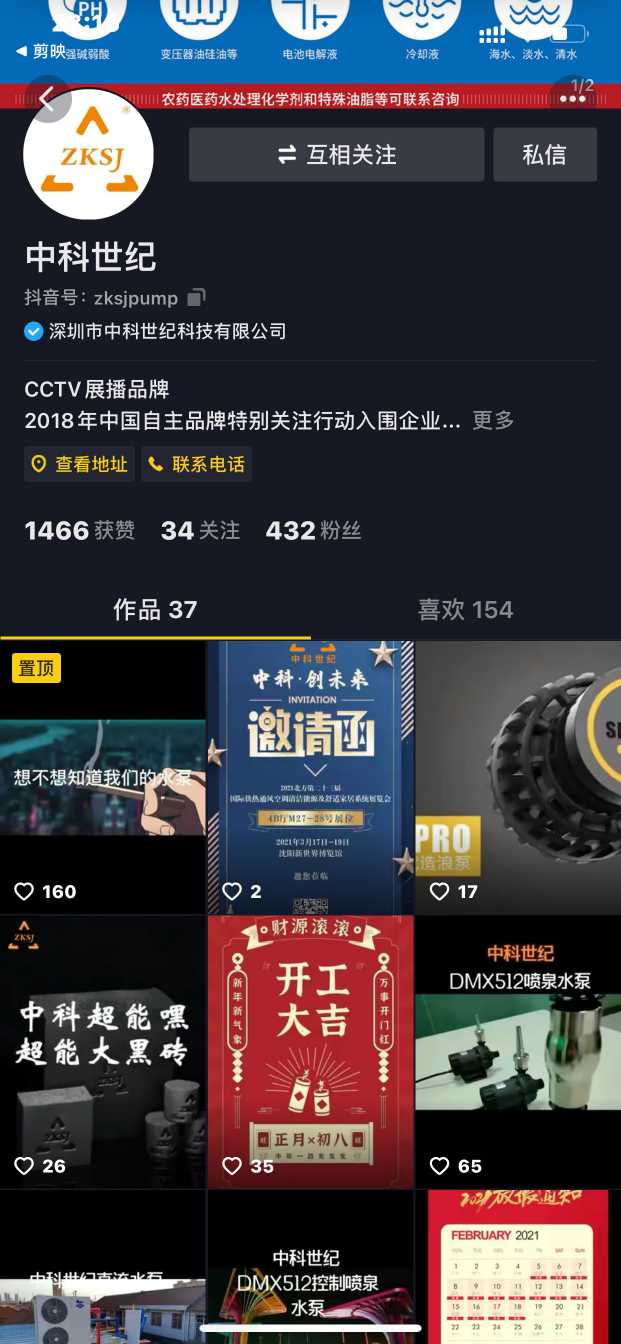The height and width of the screenshot is (1344, 621).
Task: Expand the bio with 更多
Action: (x=493, y=420)
